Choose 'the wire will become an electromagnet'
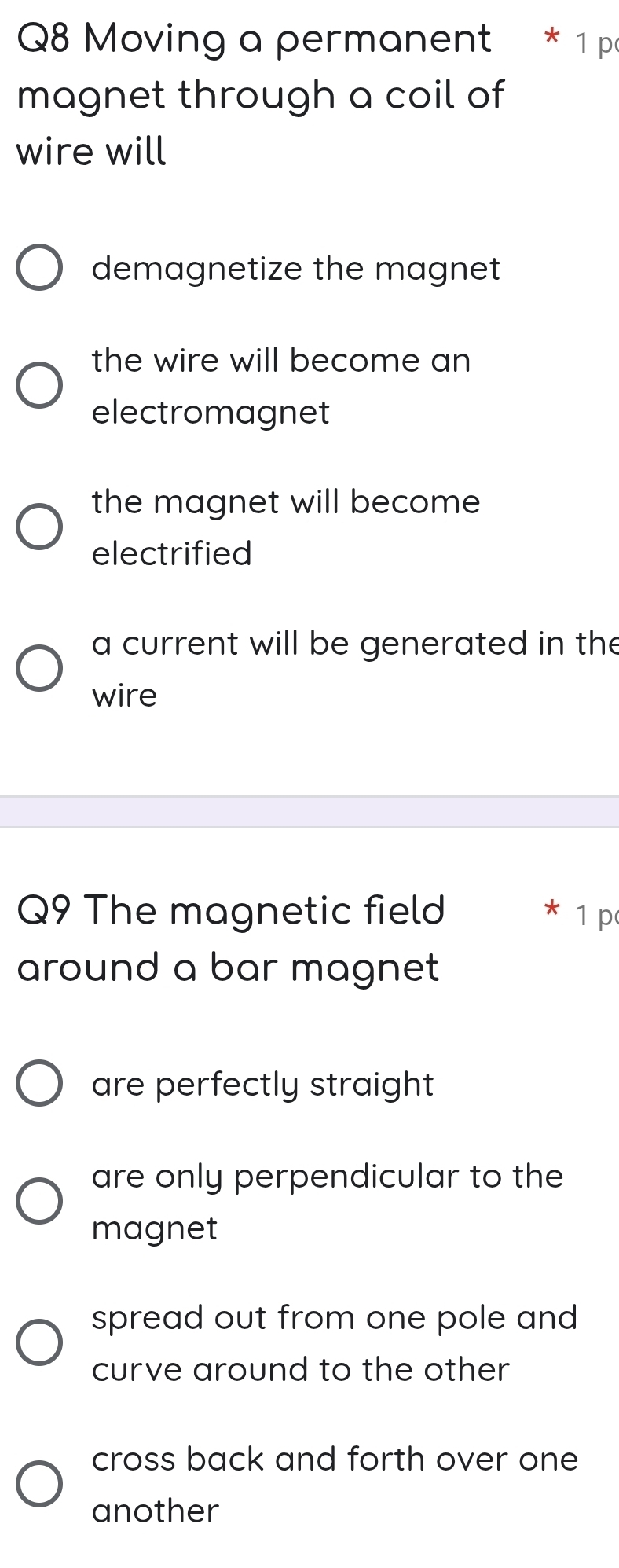This screenshot has height=1568, width=619. (x=39, y=386)
